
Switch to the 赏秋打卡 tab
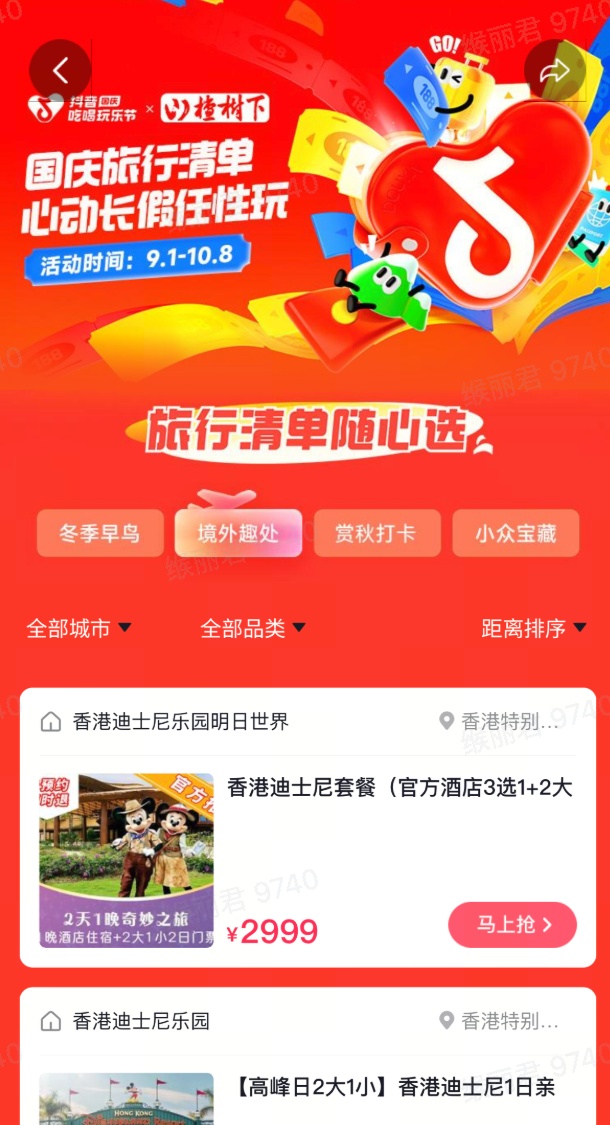pos(377,533)
